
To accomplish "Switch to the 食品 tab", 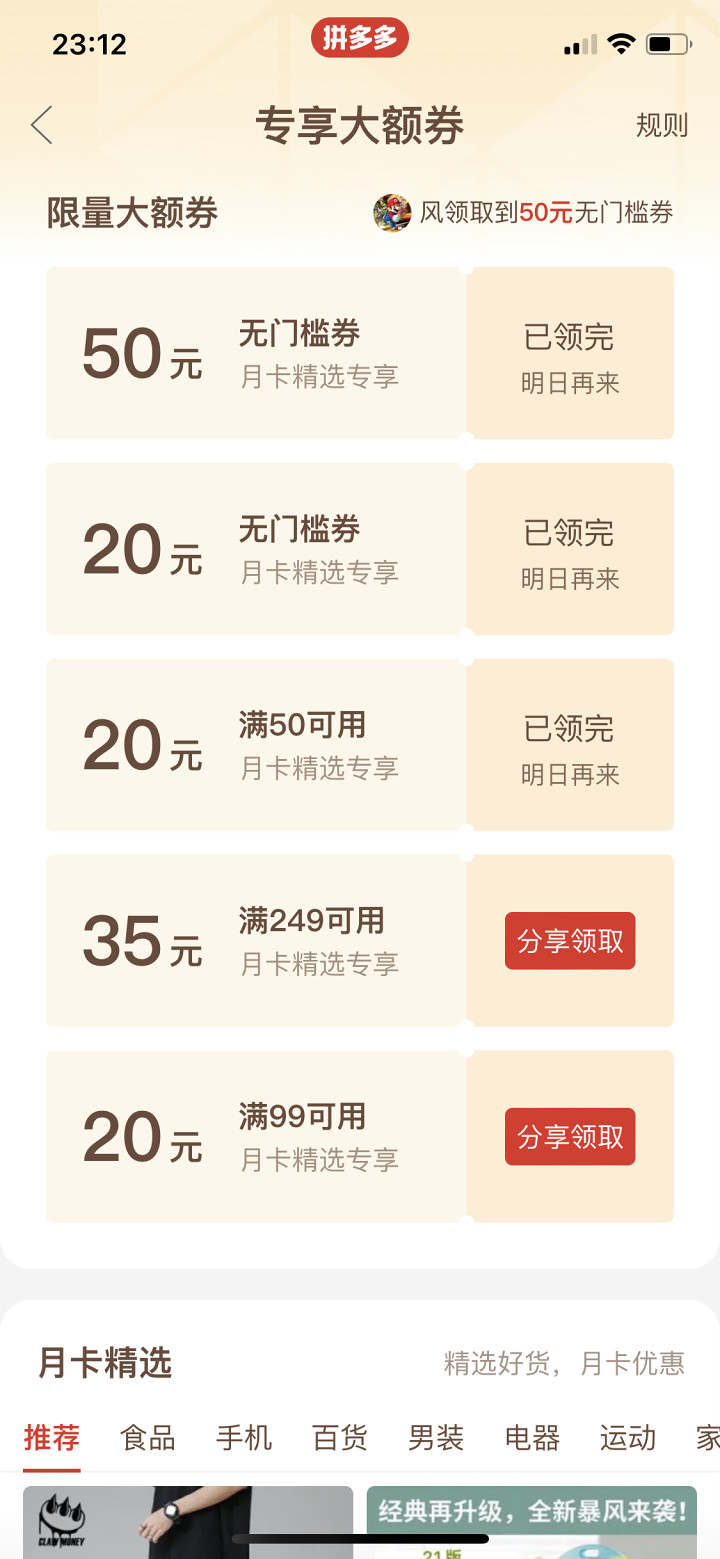I will coord(148,1438).
